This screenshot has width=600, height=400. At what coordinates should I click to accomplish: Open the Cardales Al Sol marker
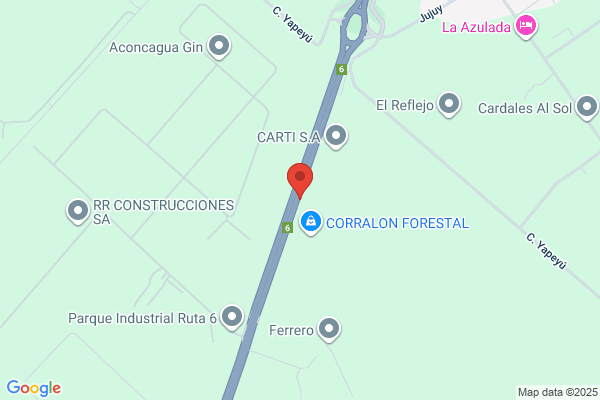coord(587,108)
